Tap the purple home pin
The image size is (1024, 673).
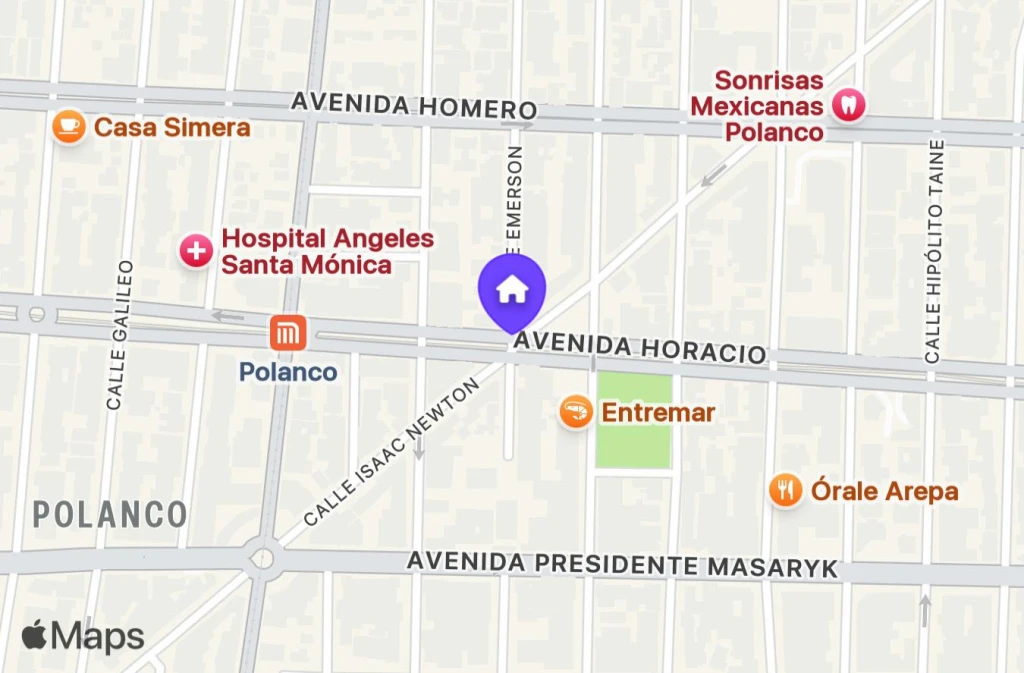512,289
